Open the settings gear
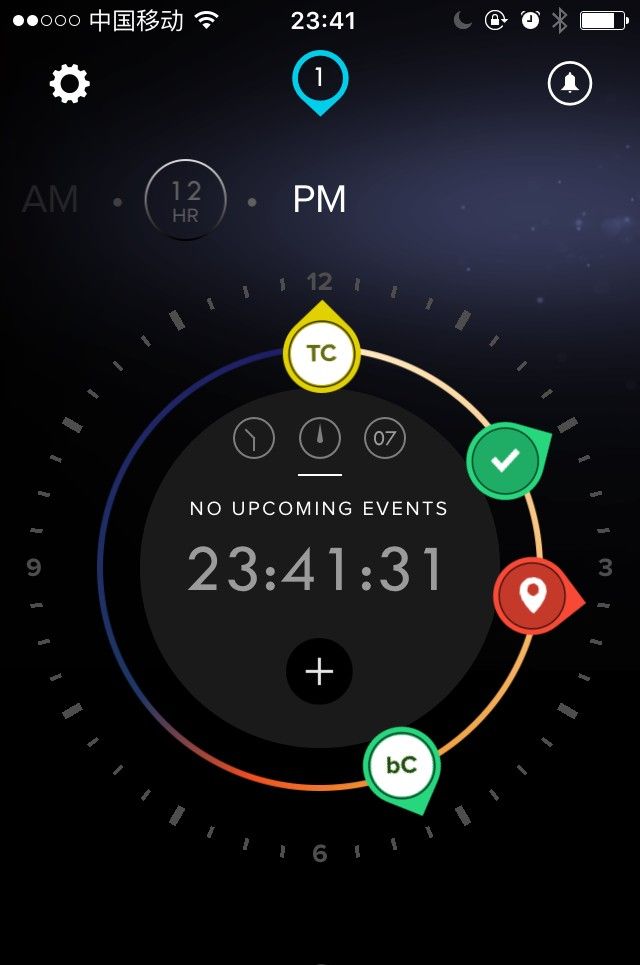640x965 pixels. tap(70, 84)
